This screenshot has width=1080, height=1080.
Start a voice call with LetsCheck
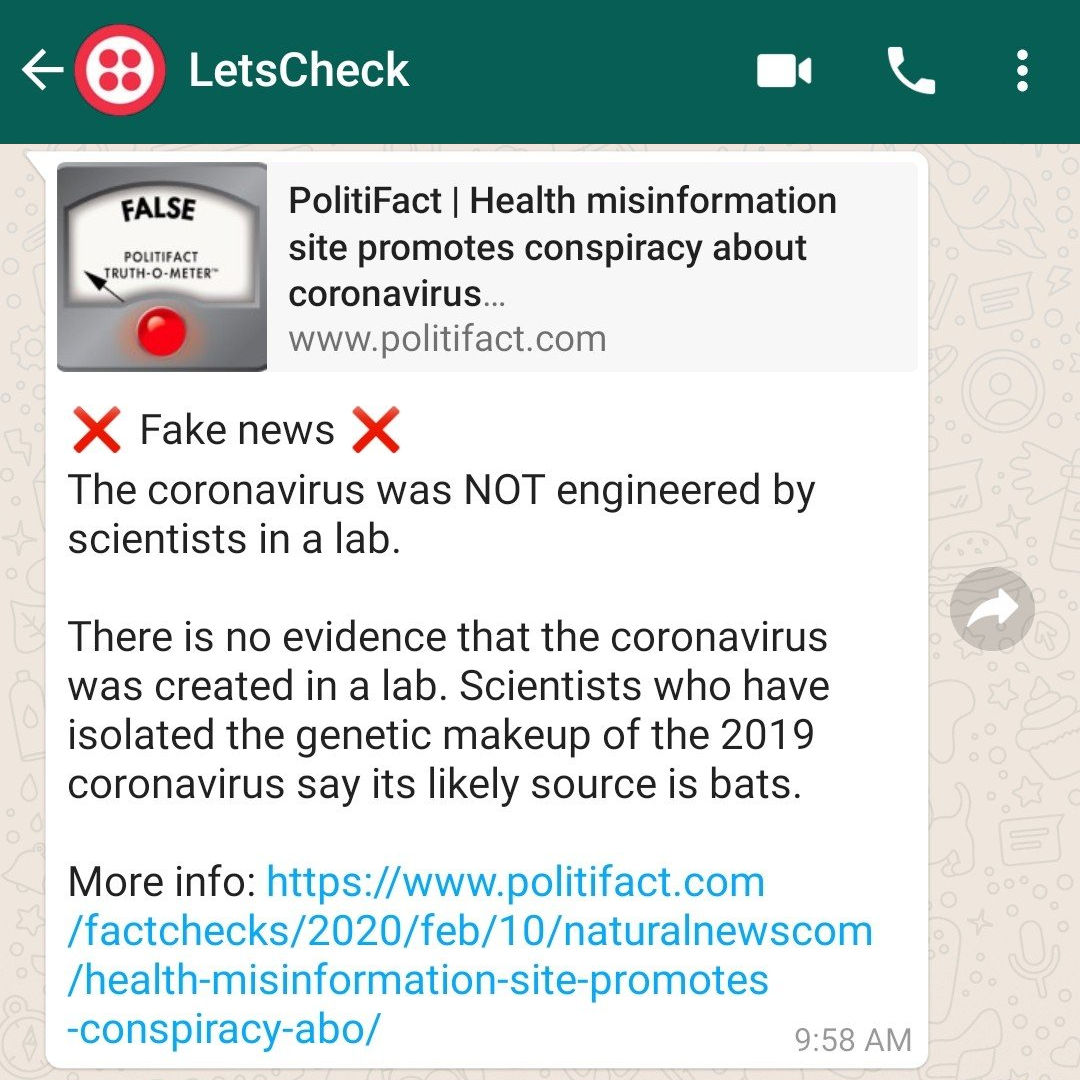[x=911, y=70]
